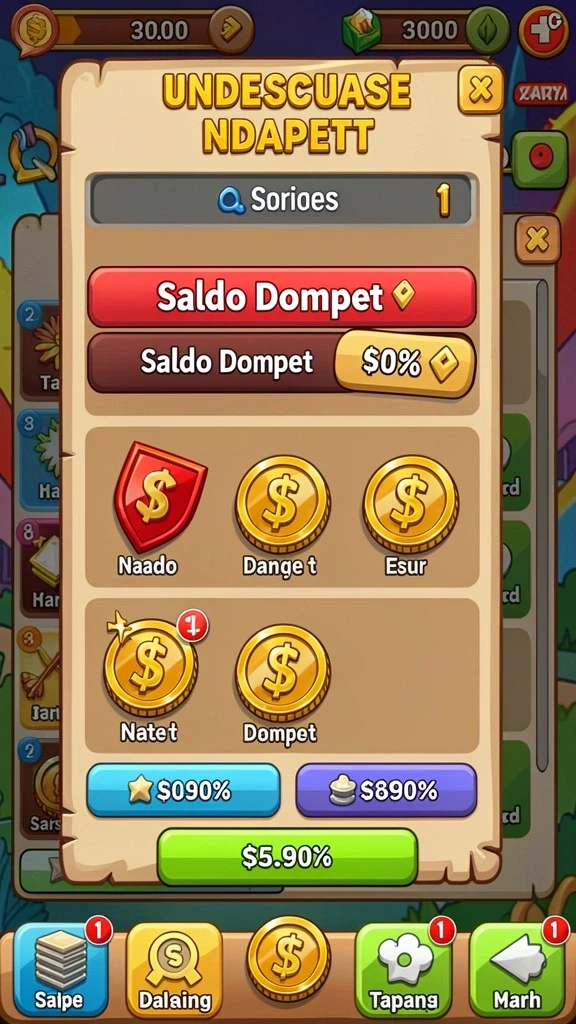Tap the arrow button beside 30.00
Image resolution: width=576 pixels, height=1024 pixels.
(231, 29)
